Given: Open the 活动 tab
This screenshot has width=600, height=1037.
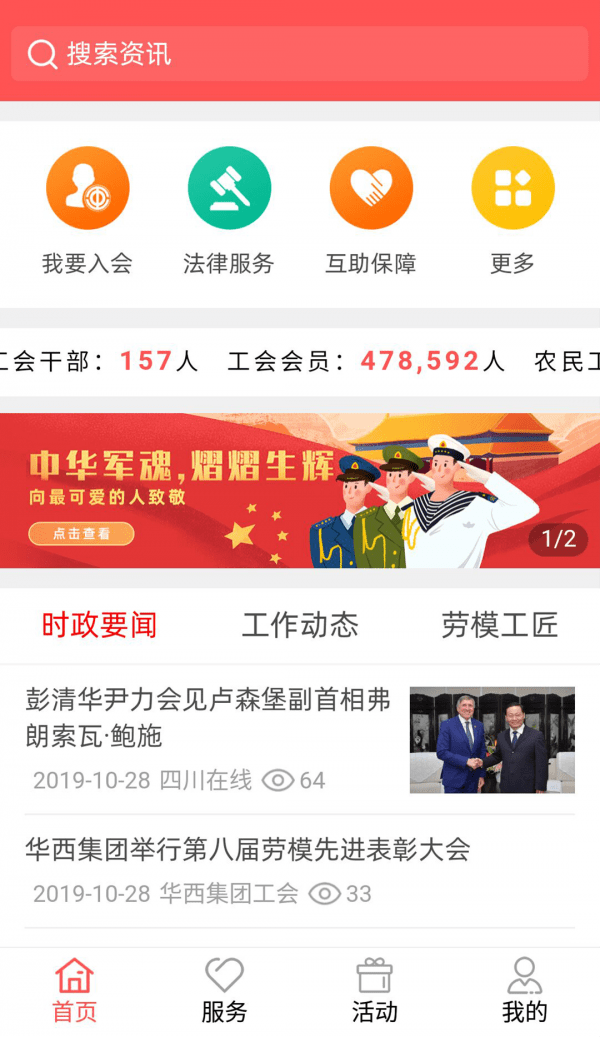Looking at the screenshot, I should pos(375,991).
